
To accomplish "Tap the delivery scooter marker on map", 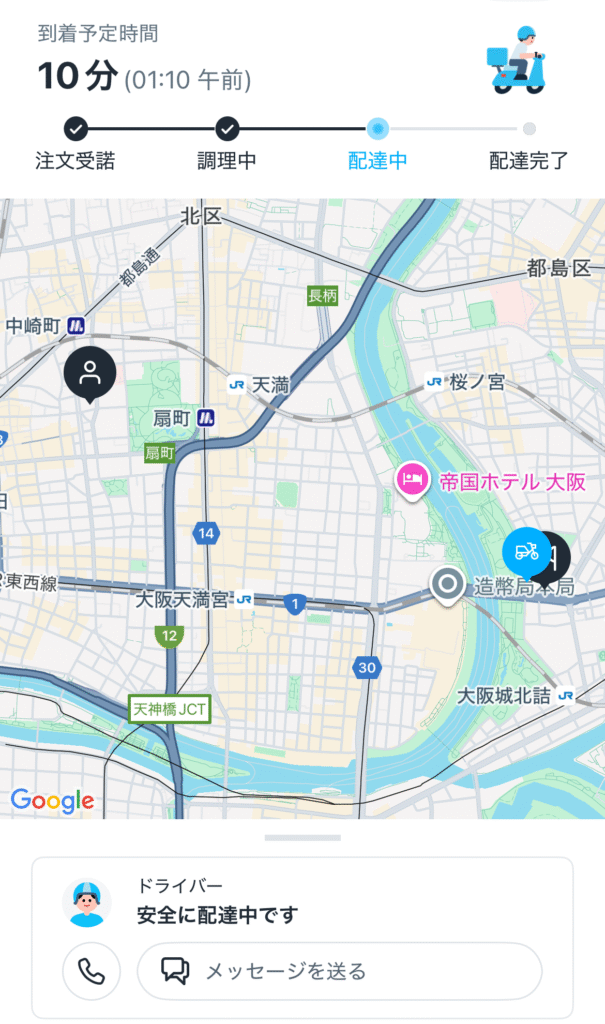I will pyautogui.click(x=526, y=551).
